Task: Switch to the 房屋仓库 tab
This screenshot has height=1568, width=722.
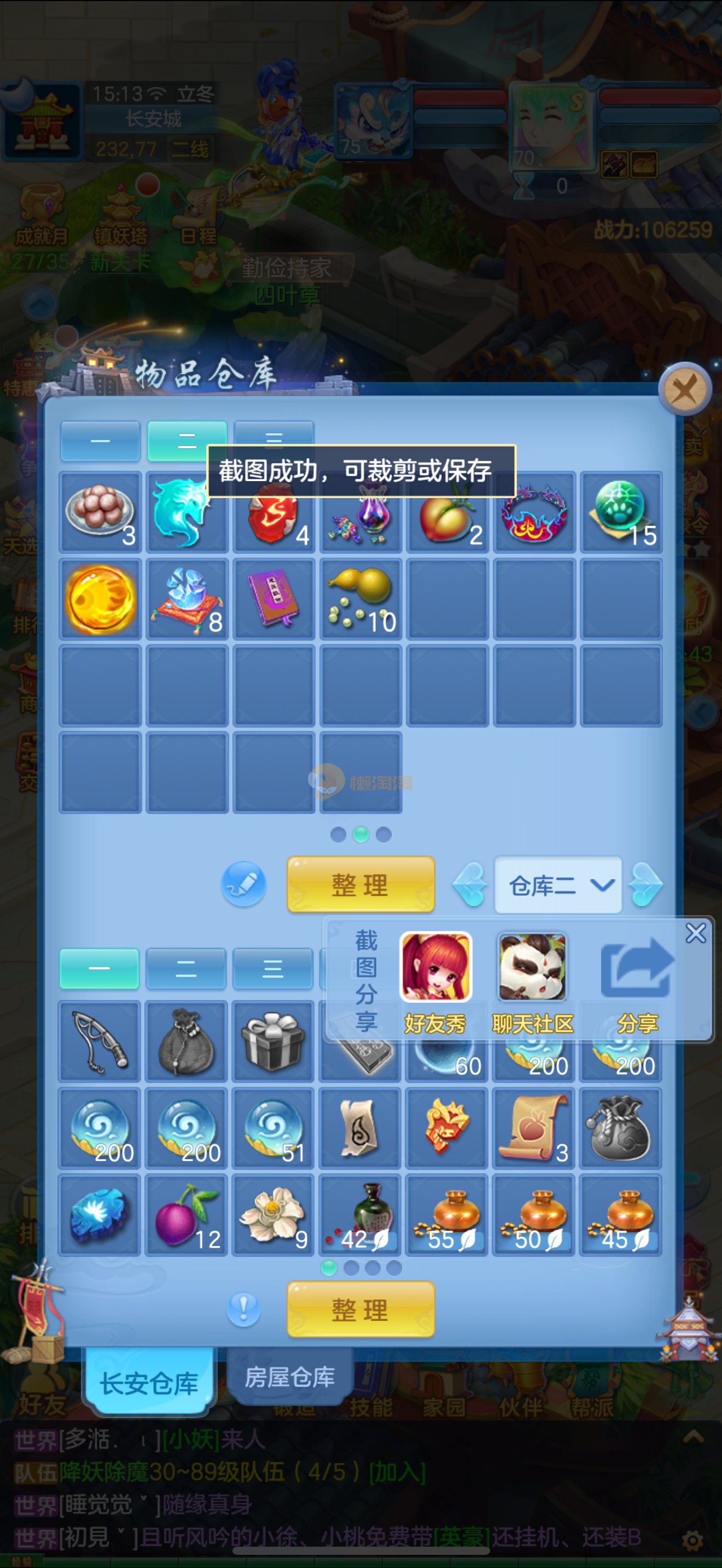Action: tap(290, 1378)
